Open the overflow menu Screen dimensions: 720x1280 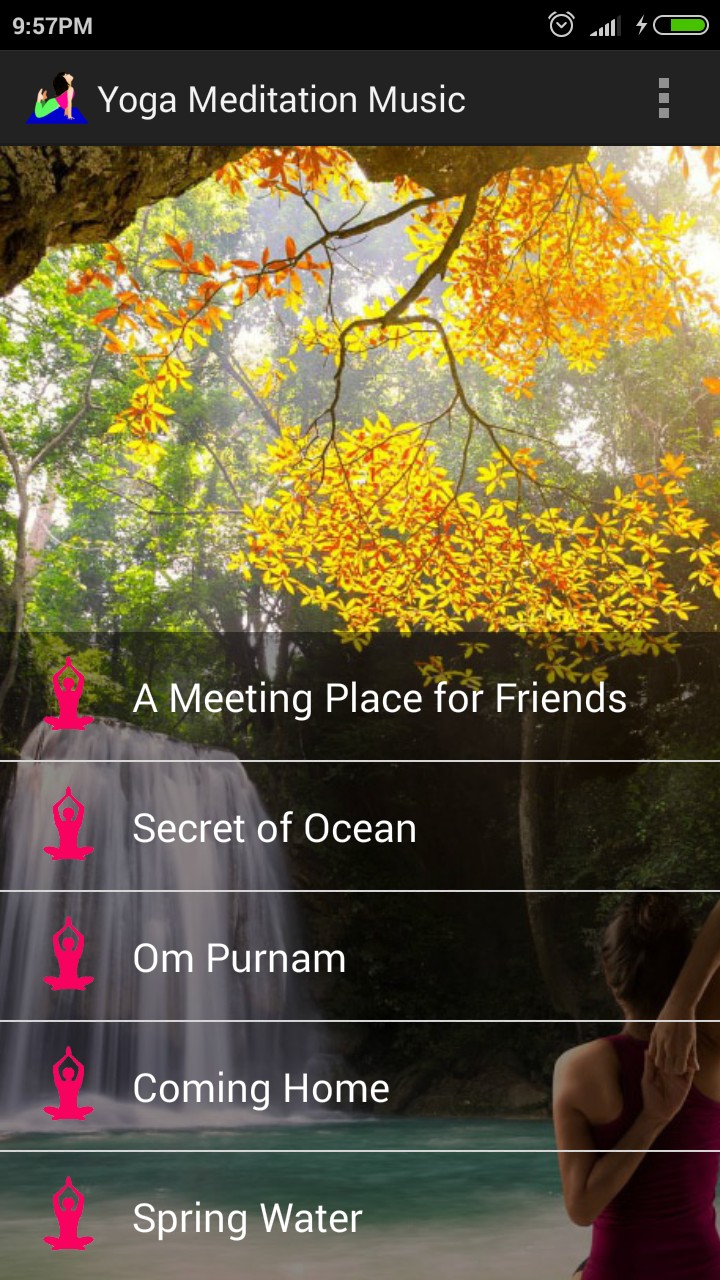click(663, 99)
